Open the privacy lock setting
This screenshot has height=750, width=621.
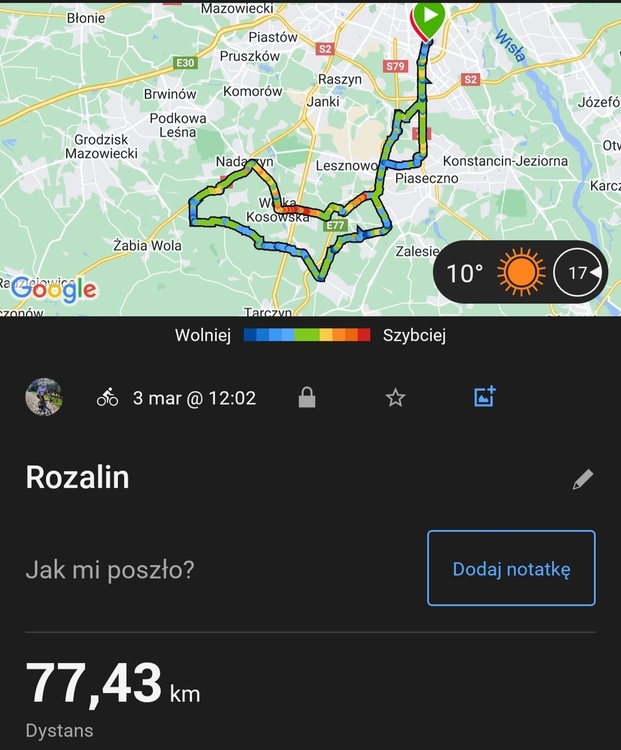point(307,398)
